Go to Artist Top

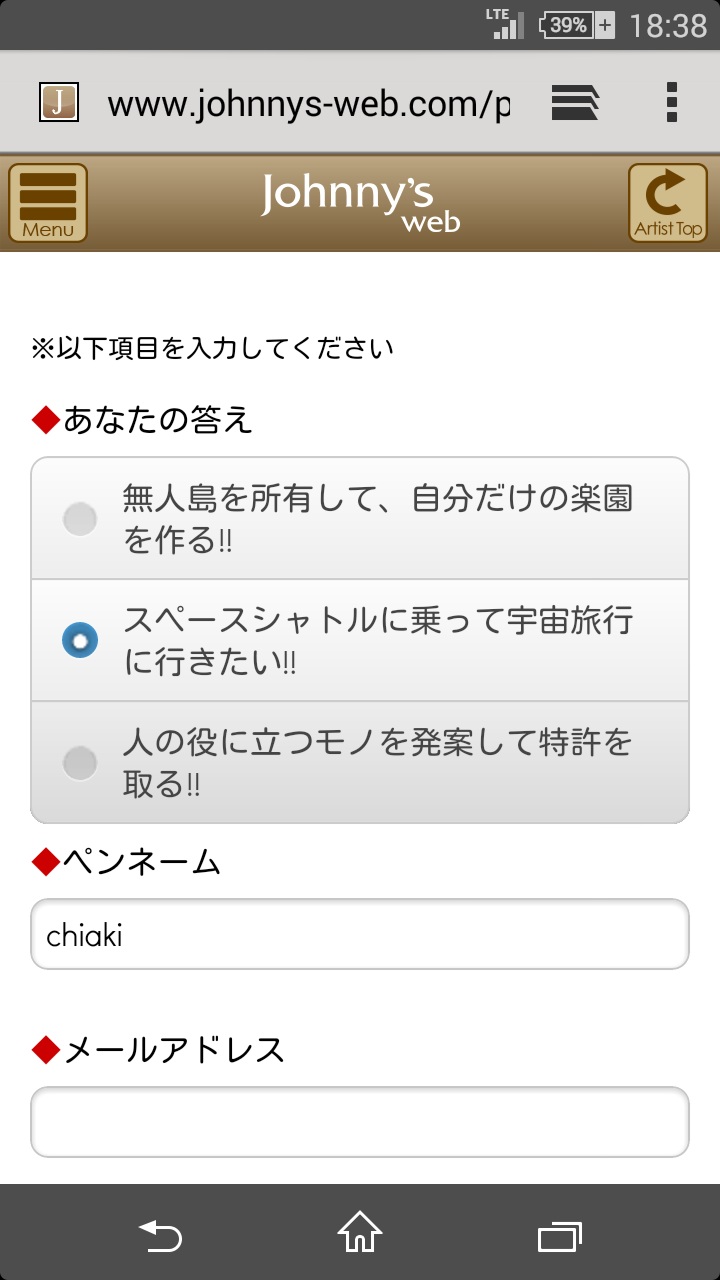[668, 203]
